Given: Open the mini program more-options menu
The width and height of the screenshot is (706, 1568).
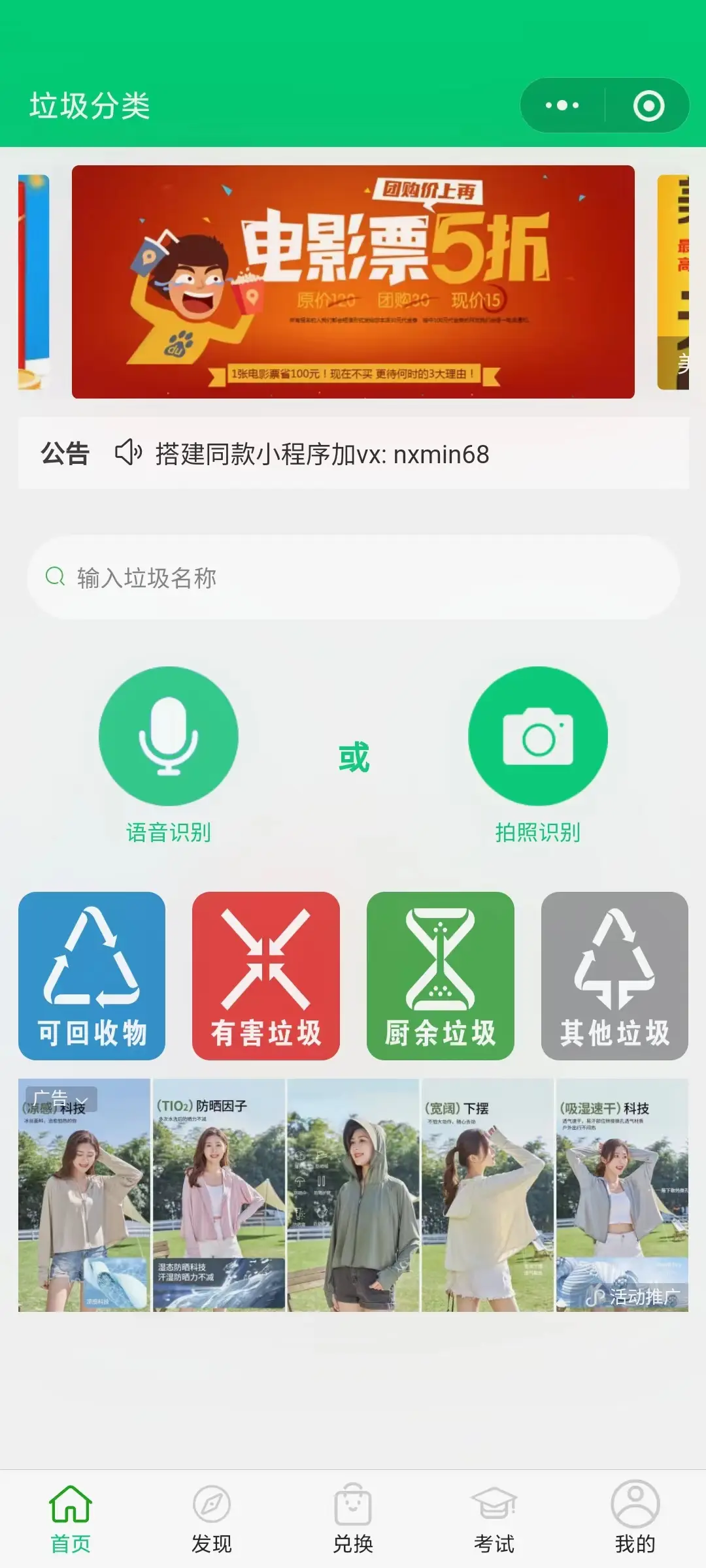Looking at the screenshot, I should pos(562,105).
